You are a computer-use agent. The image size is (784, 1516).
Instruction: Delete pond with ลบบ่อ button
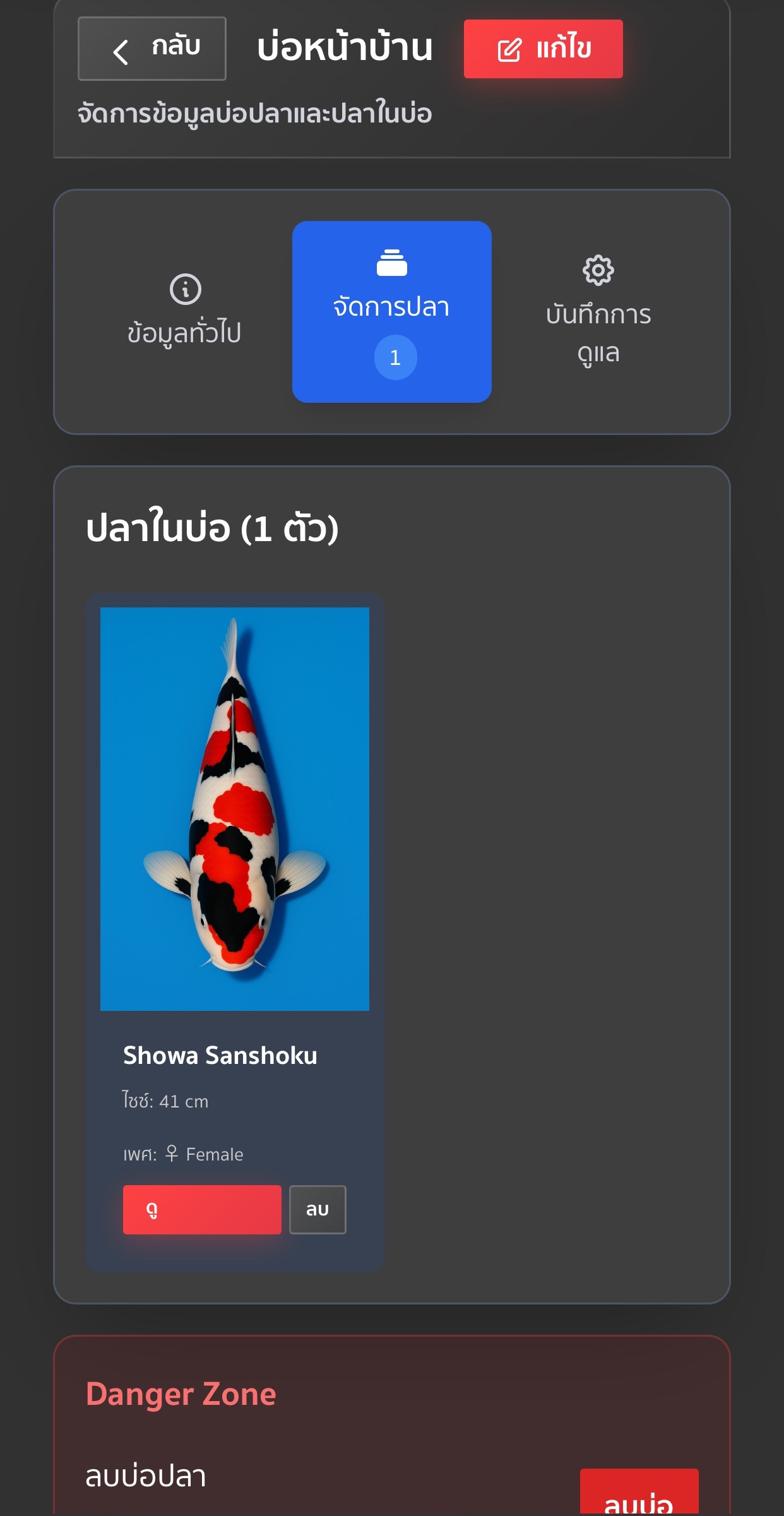coord(639,1496)
